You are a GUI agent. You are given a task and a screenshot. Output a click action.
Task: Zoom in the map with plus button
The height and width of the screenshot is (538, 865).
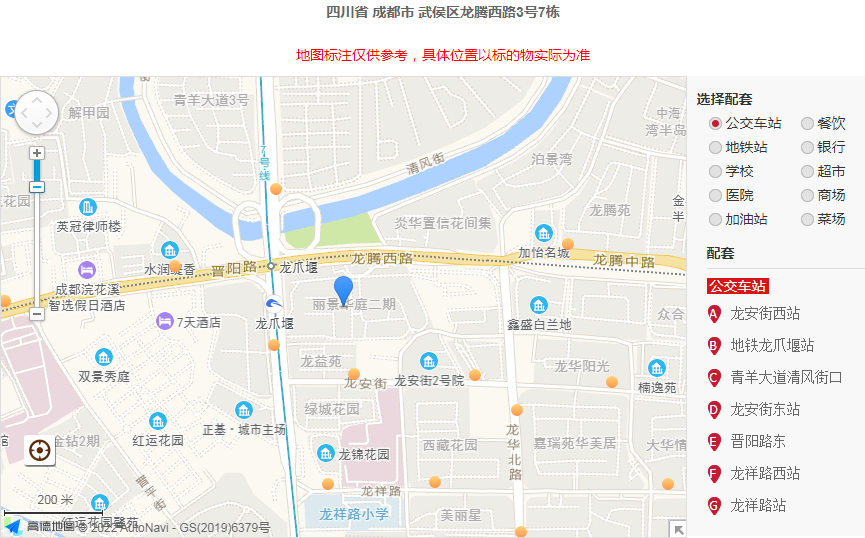(37, 153)
